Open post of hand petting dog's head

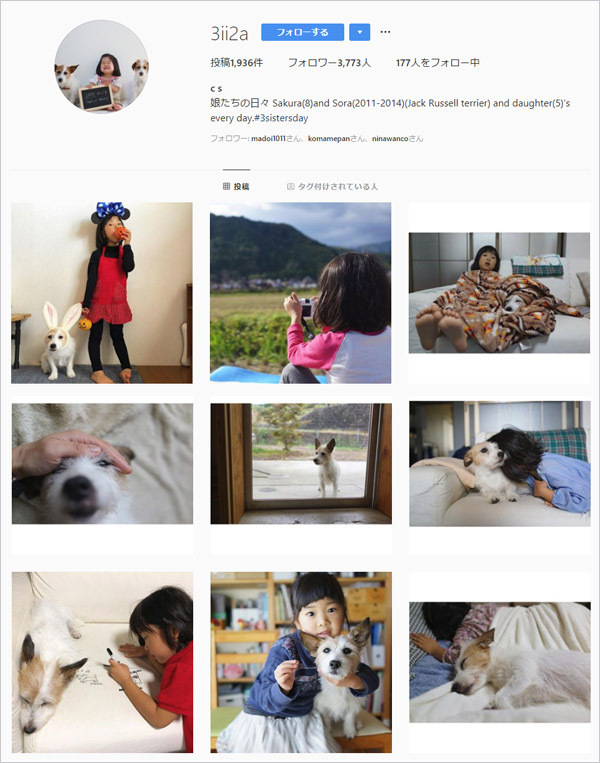(x=101, y=464)
